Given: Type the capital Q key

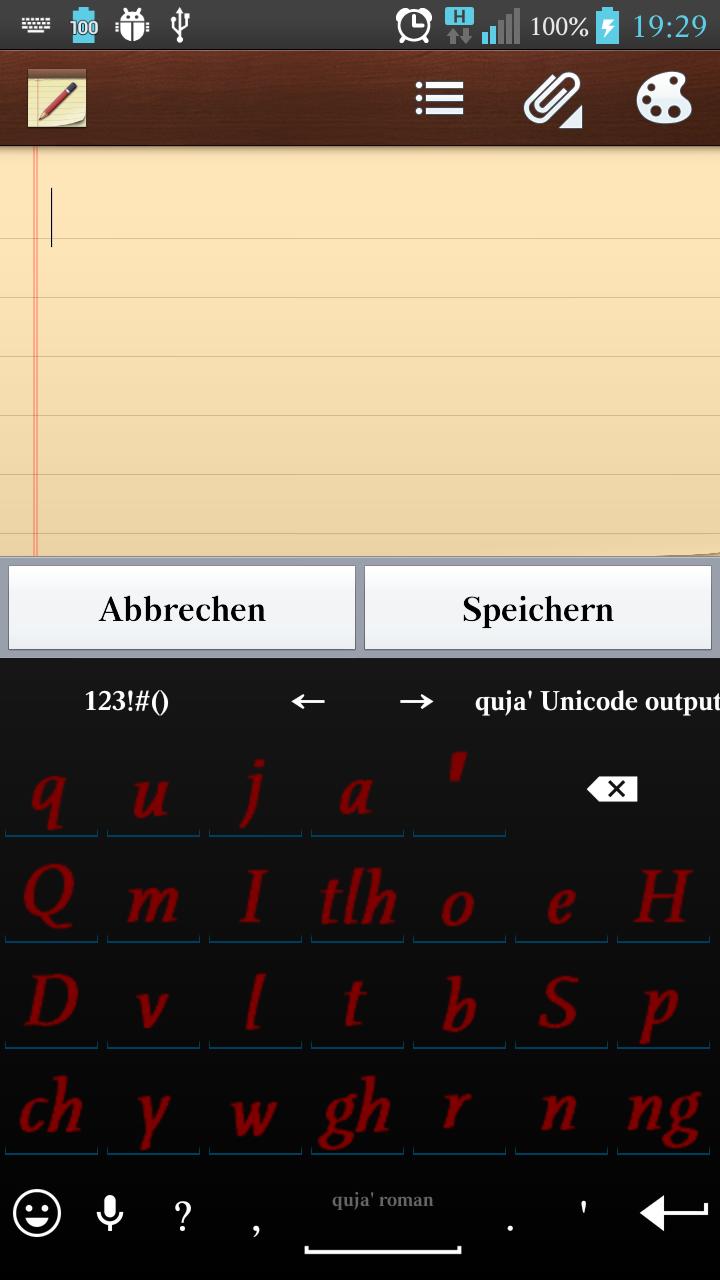Looking at the screenshot, I should coord(50,899).
